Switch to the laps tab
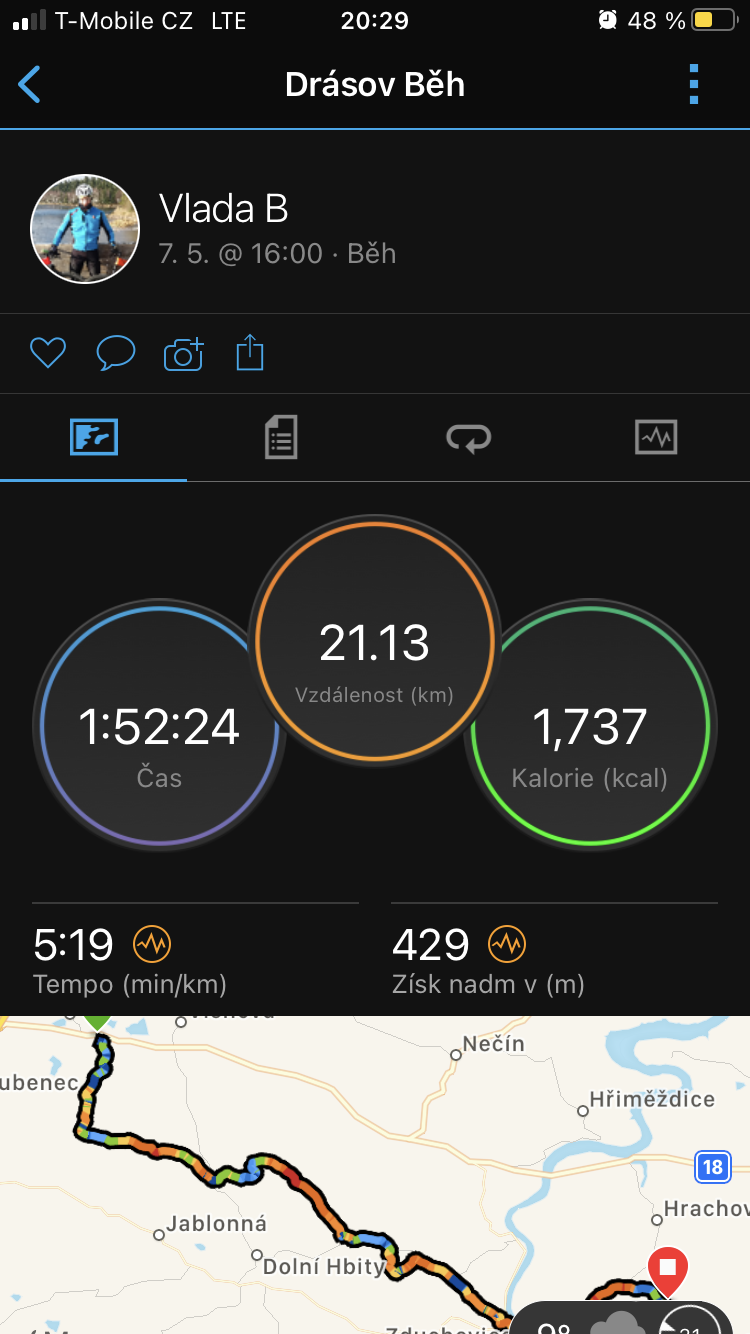Image resolution: width=750 pixels, height=1334 pixels. click(468, 437)
